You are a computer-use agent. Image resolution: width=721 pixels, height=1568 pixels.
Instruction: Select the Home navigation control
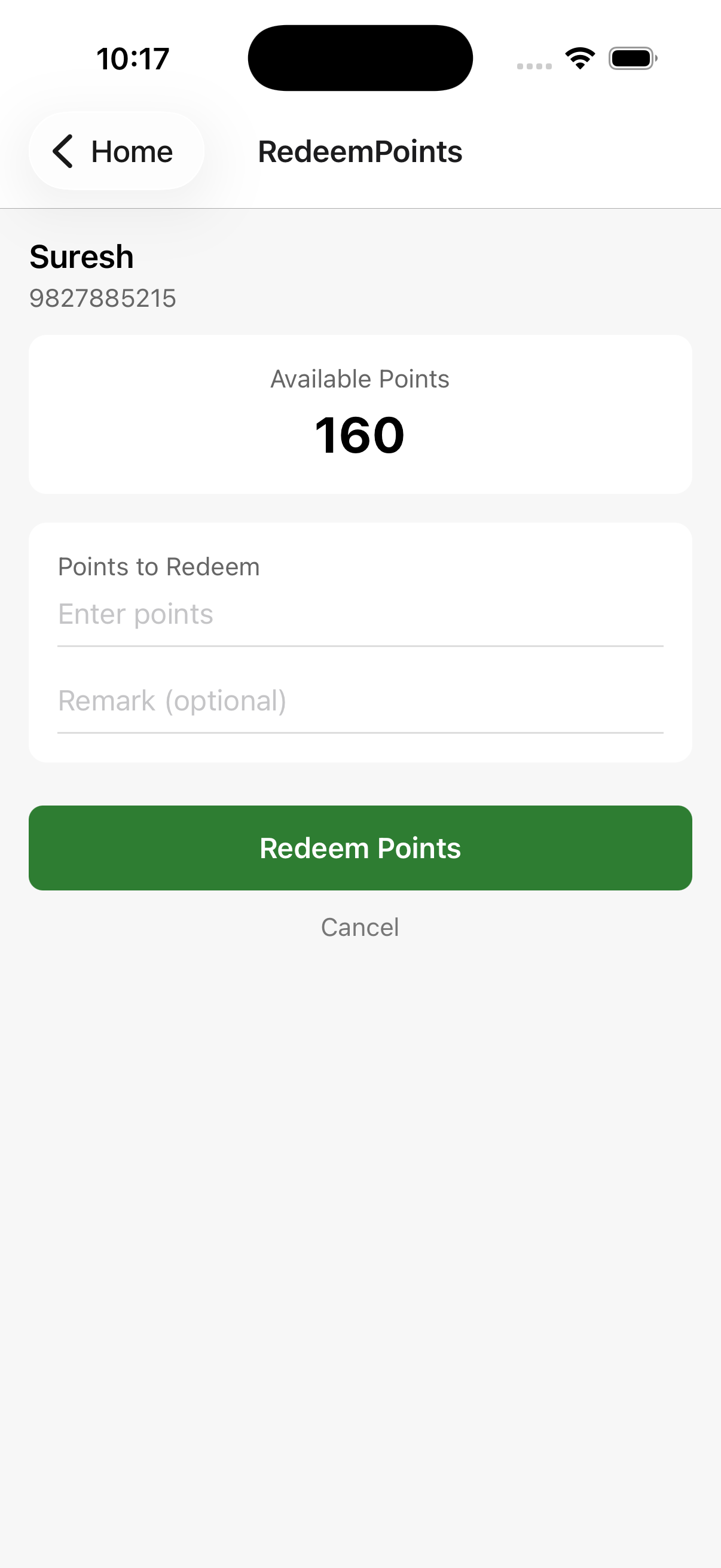coord(117,151)
